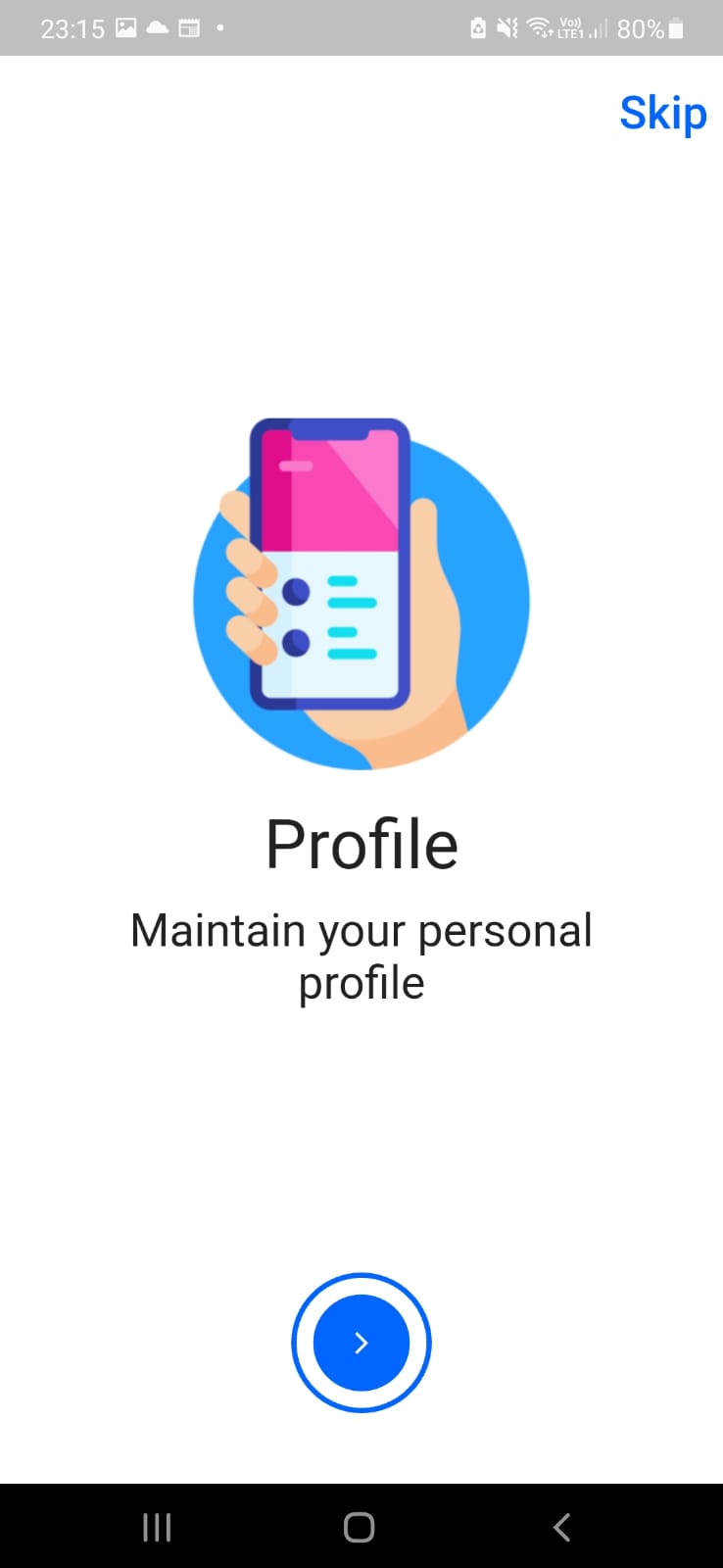Tap the mute/vibrate status icon
This screenshot has width=723, height=1568.
(505, 27)
